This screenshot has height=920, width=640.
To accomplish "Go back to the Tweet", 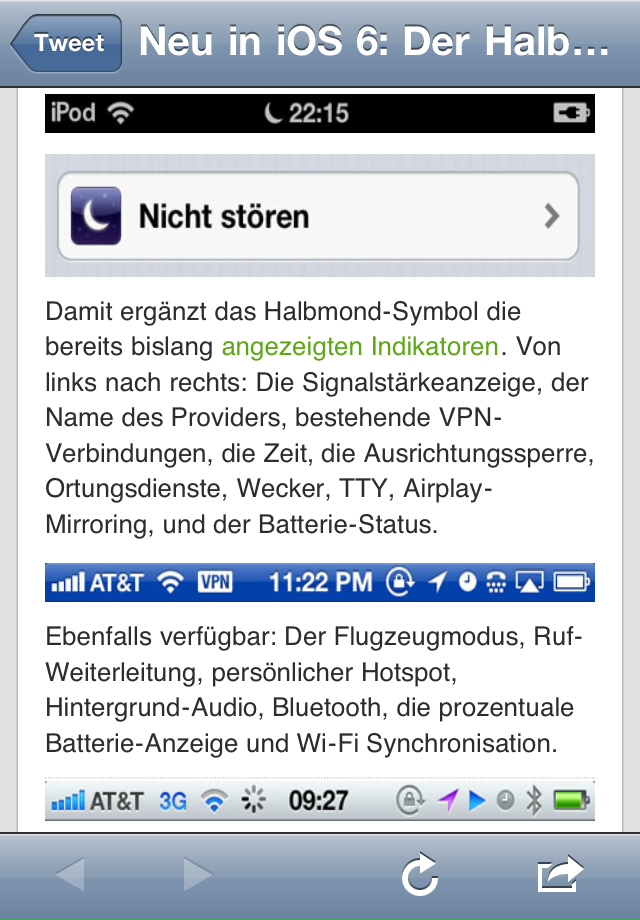I will point(67,43).
